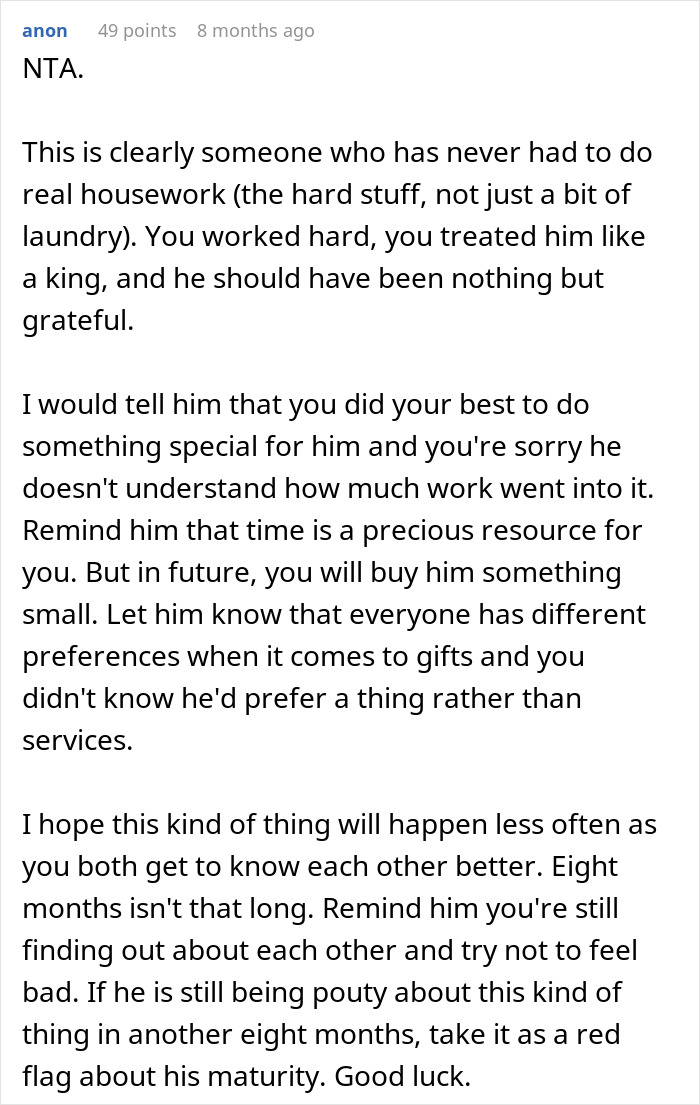Image resolution: width=700 pixels, height=1105 pixels.
Task: Open the profile of commenter anon
Action: (x=45, y=31)
